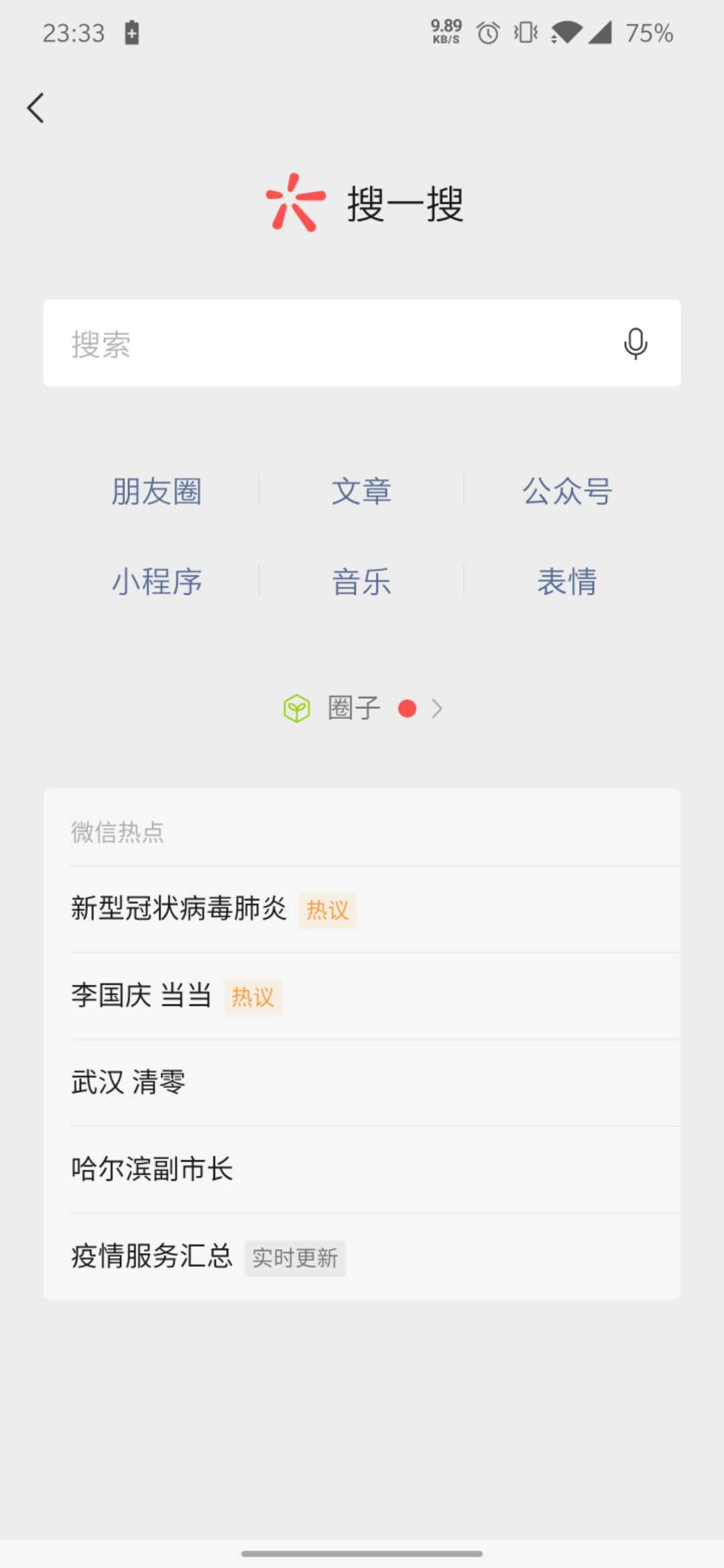Select the 文章 search category
The width and height of the screenshot is (724, 1568).
(x=362, y=491)
